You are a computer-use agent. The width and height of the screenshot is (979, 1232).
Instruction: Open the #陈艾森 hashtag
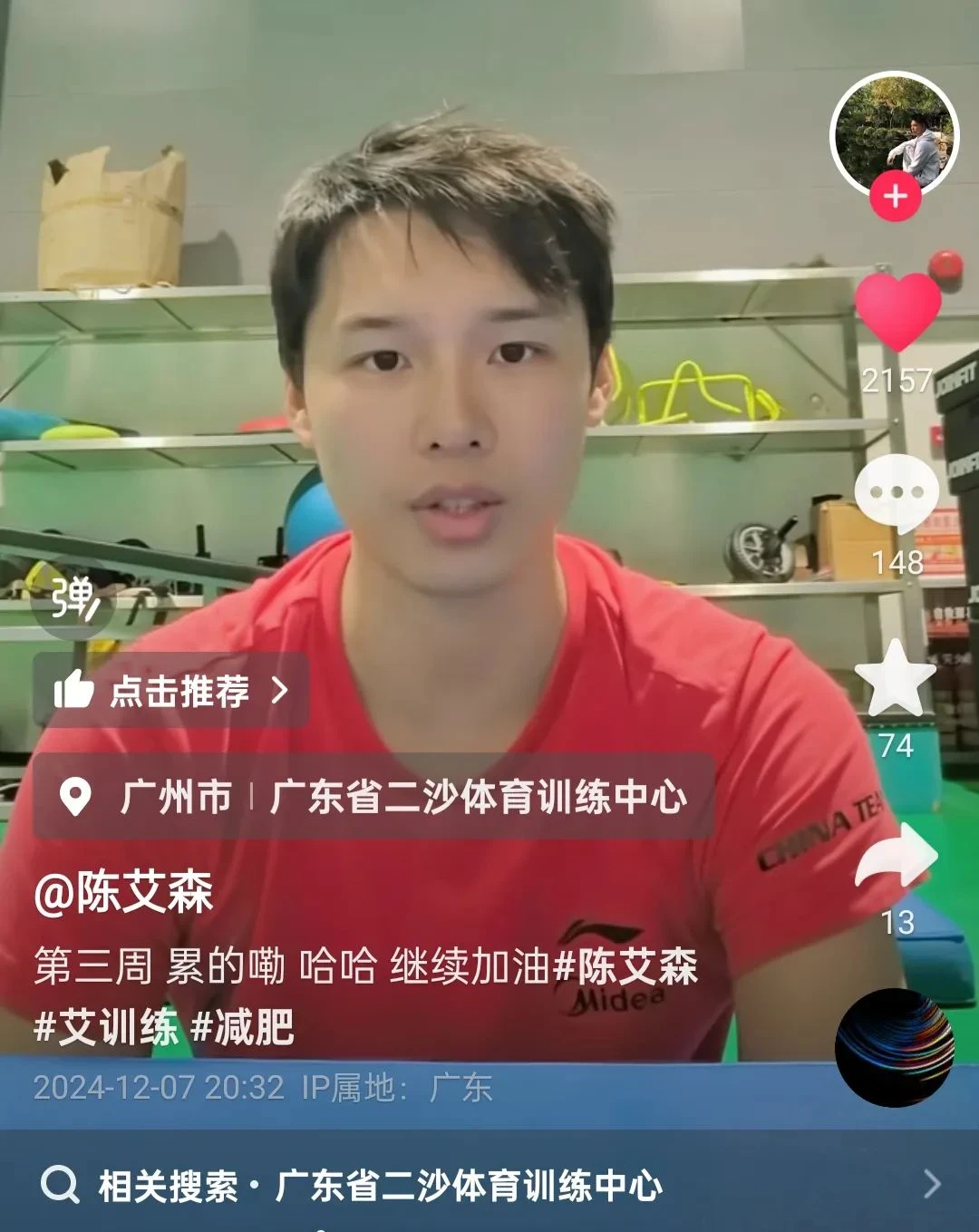pyautogui.click(x=625, y=967)
